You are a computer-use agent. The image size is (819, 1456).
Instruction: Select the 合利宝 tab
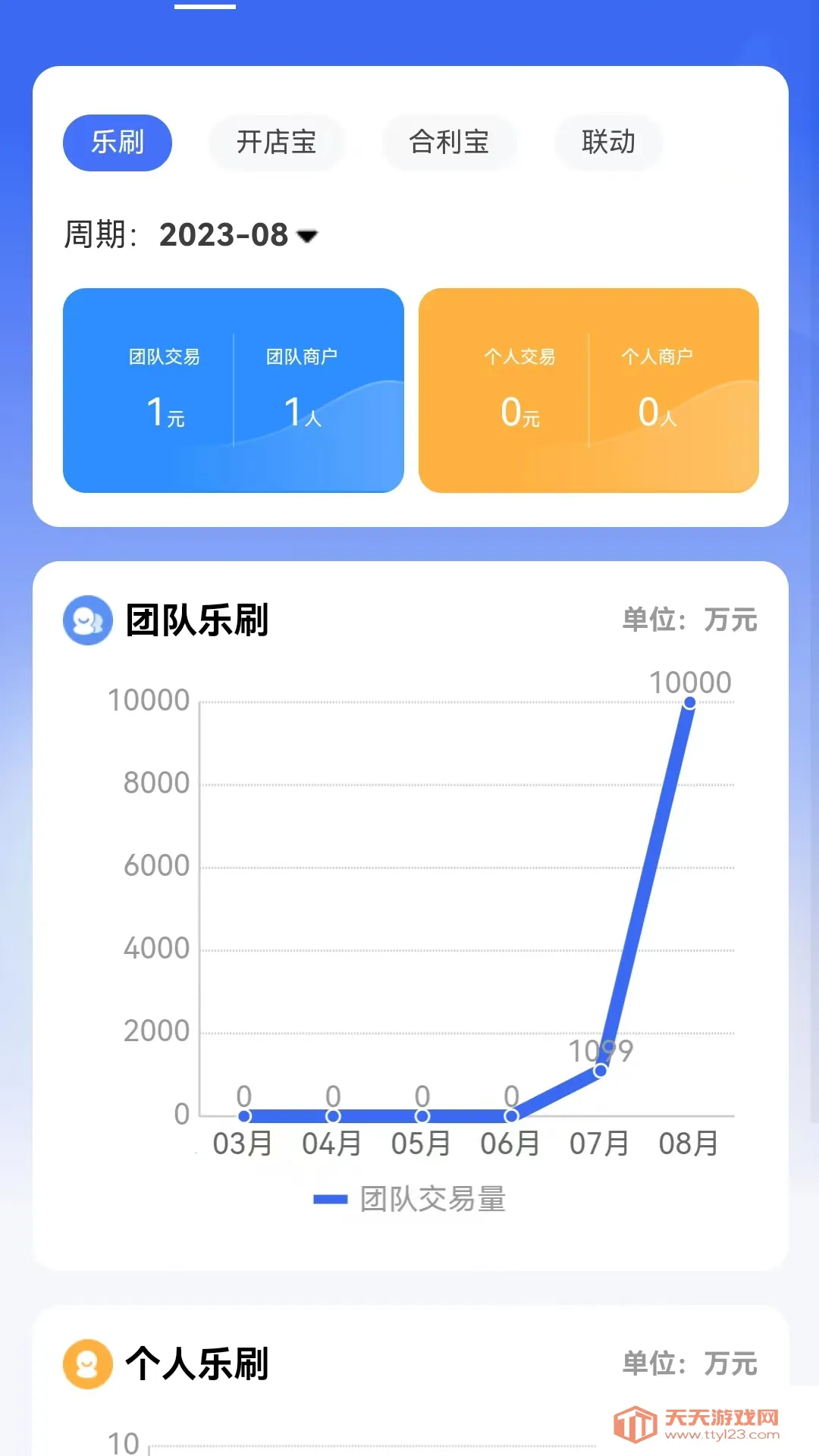449,143
